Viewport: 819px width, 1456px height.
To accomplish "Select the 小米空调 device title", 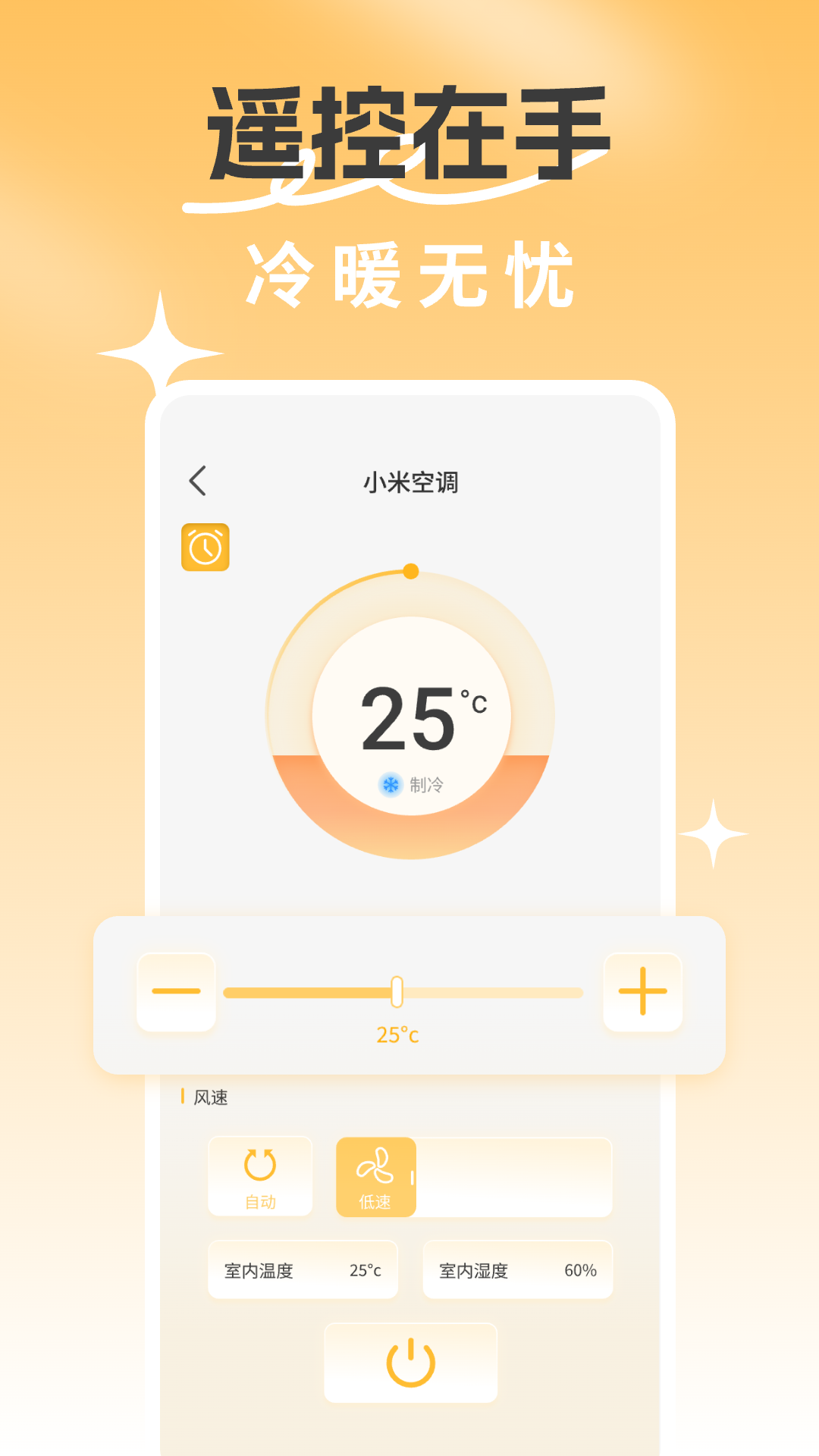I will pos(413,481).
